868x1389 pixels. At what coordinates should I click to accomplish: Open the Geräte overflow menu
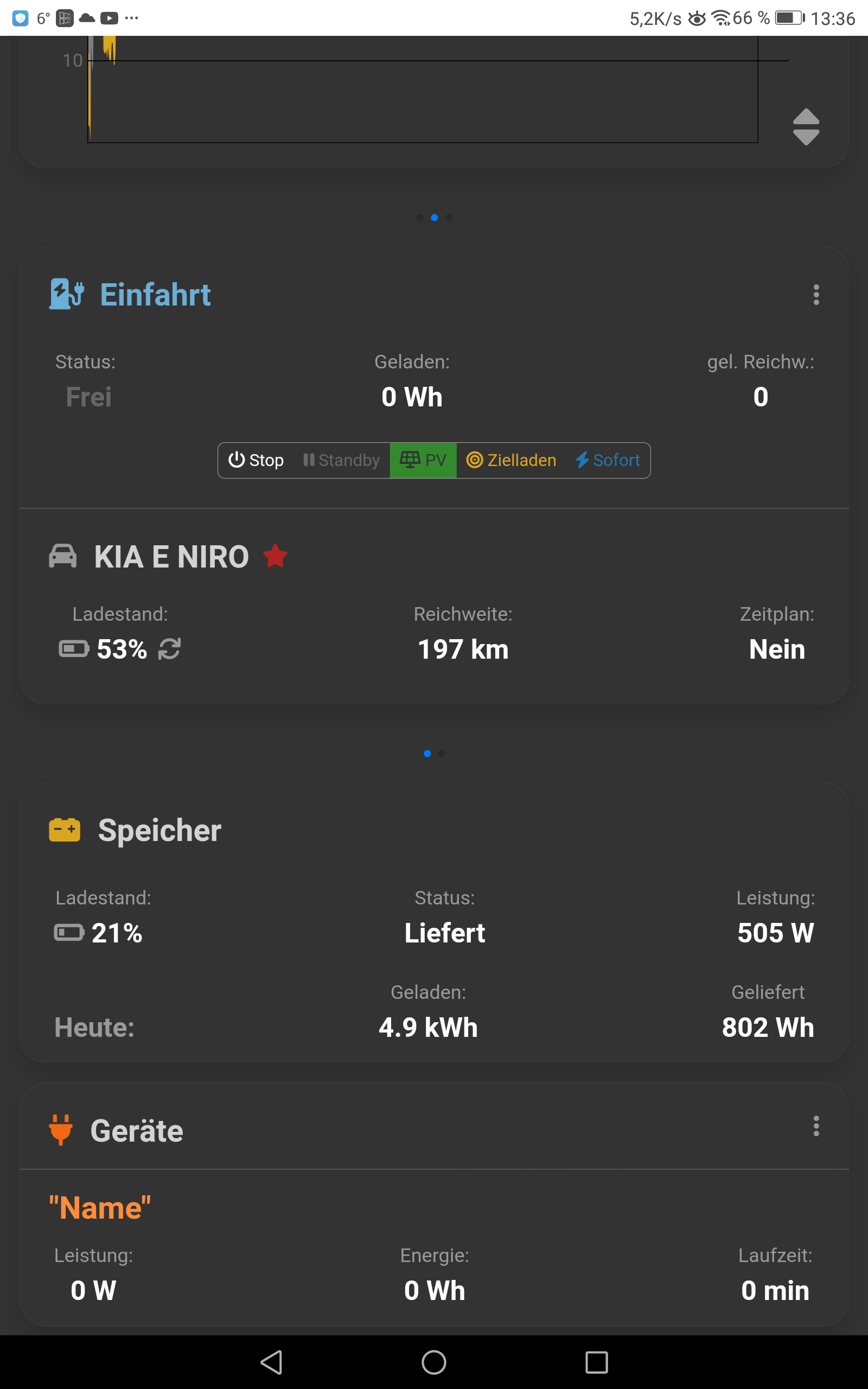816,1126
